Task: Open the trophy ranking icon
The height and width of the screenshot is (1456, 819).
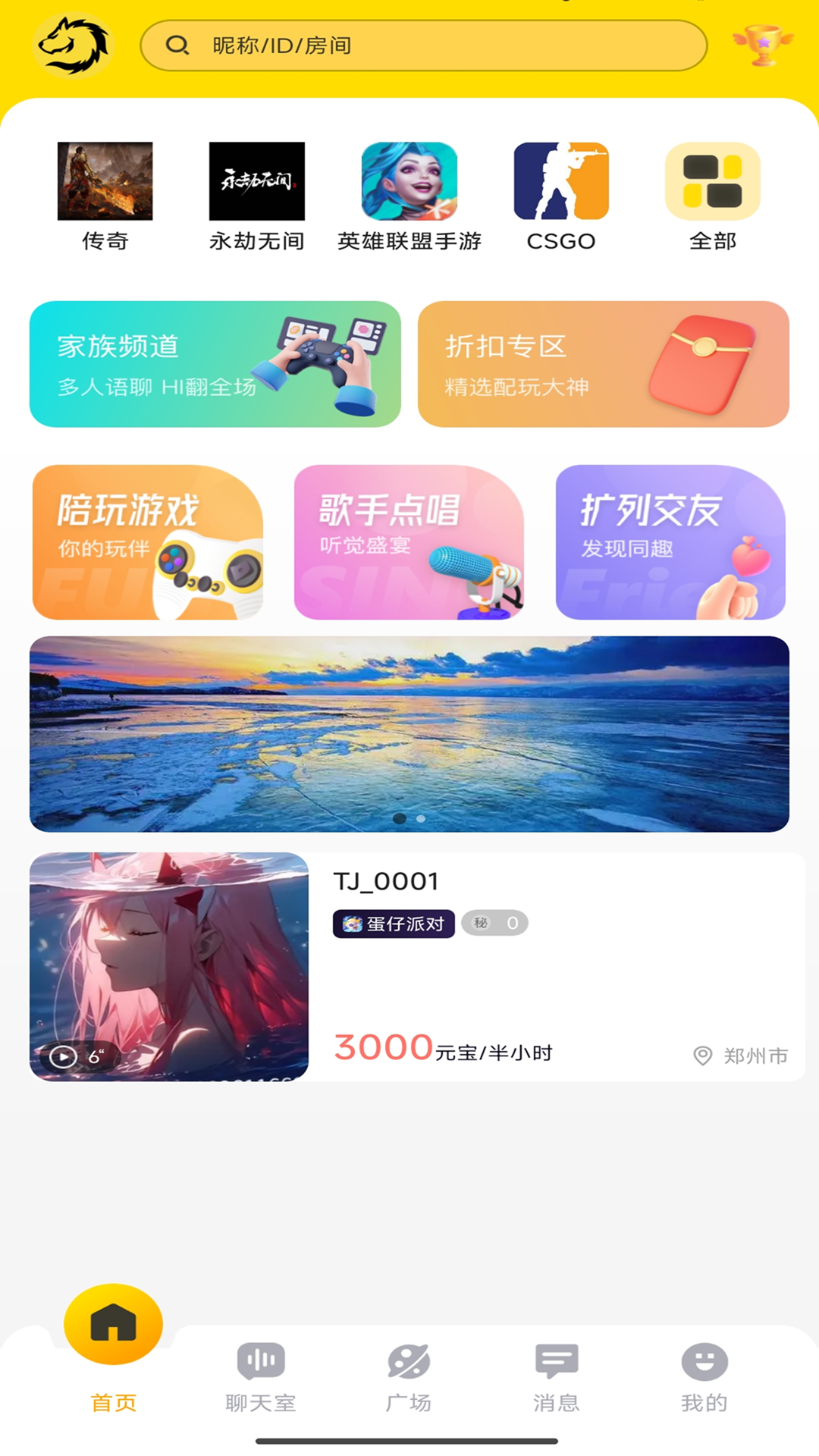Action: pyautogui.click(x=762, y=45)
